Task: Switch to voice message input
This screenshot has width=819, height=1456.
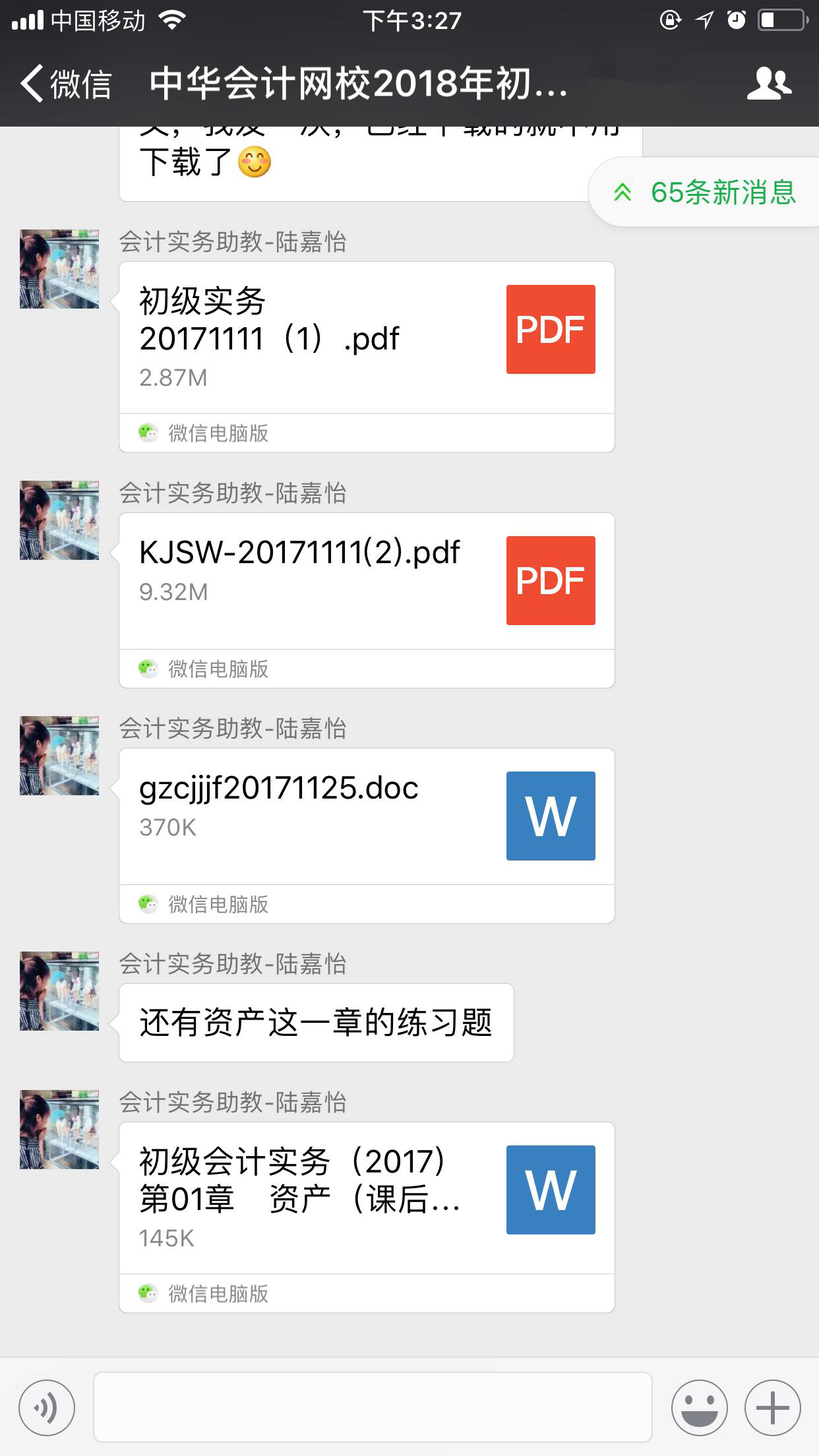Action: [47, 1408]
